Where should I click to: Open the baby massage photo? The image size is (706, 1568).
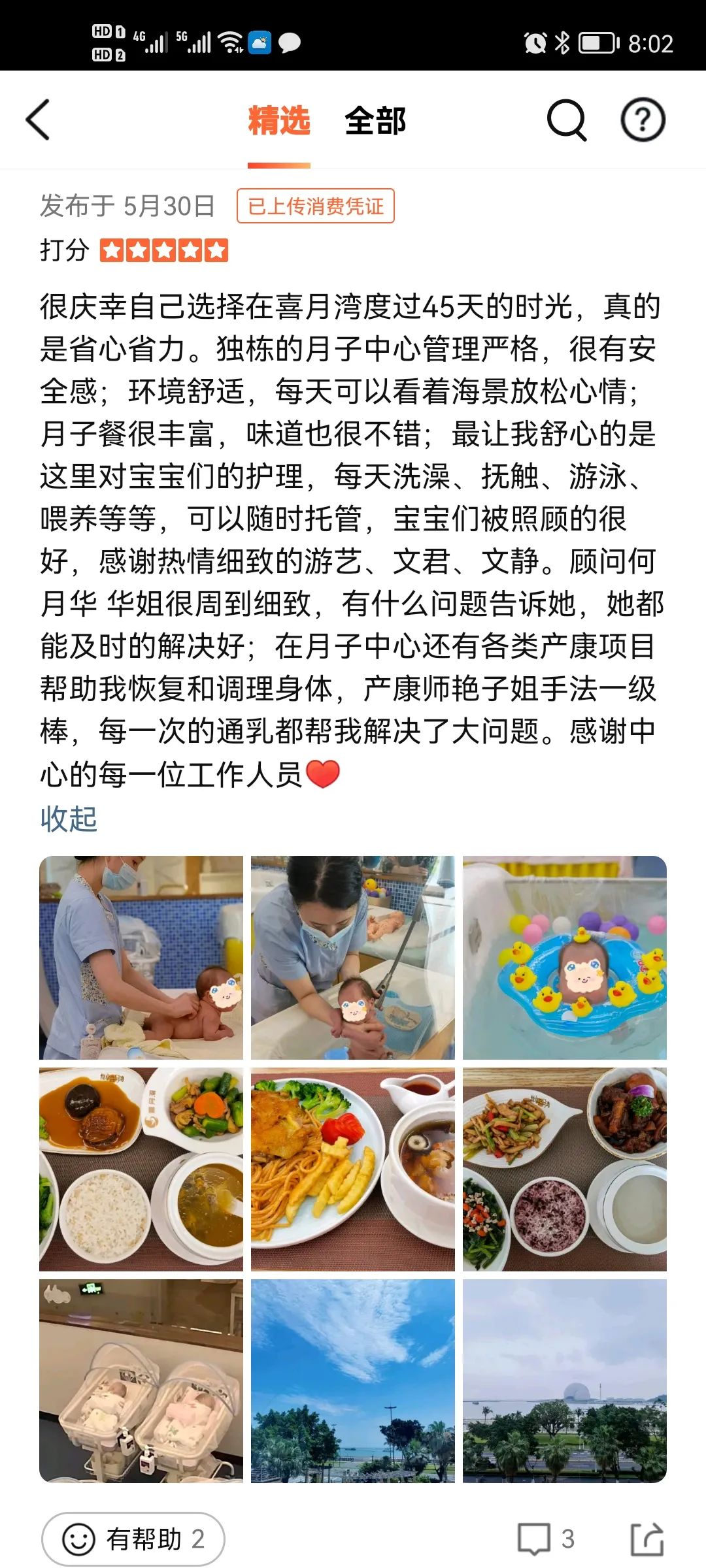[x=141, y=957]
